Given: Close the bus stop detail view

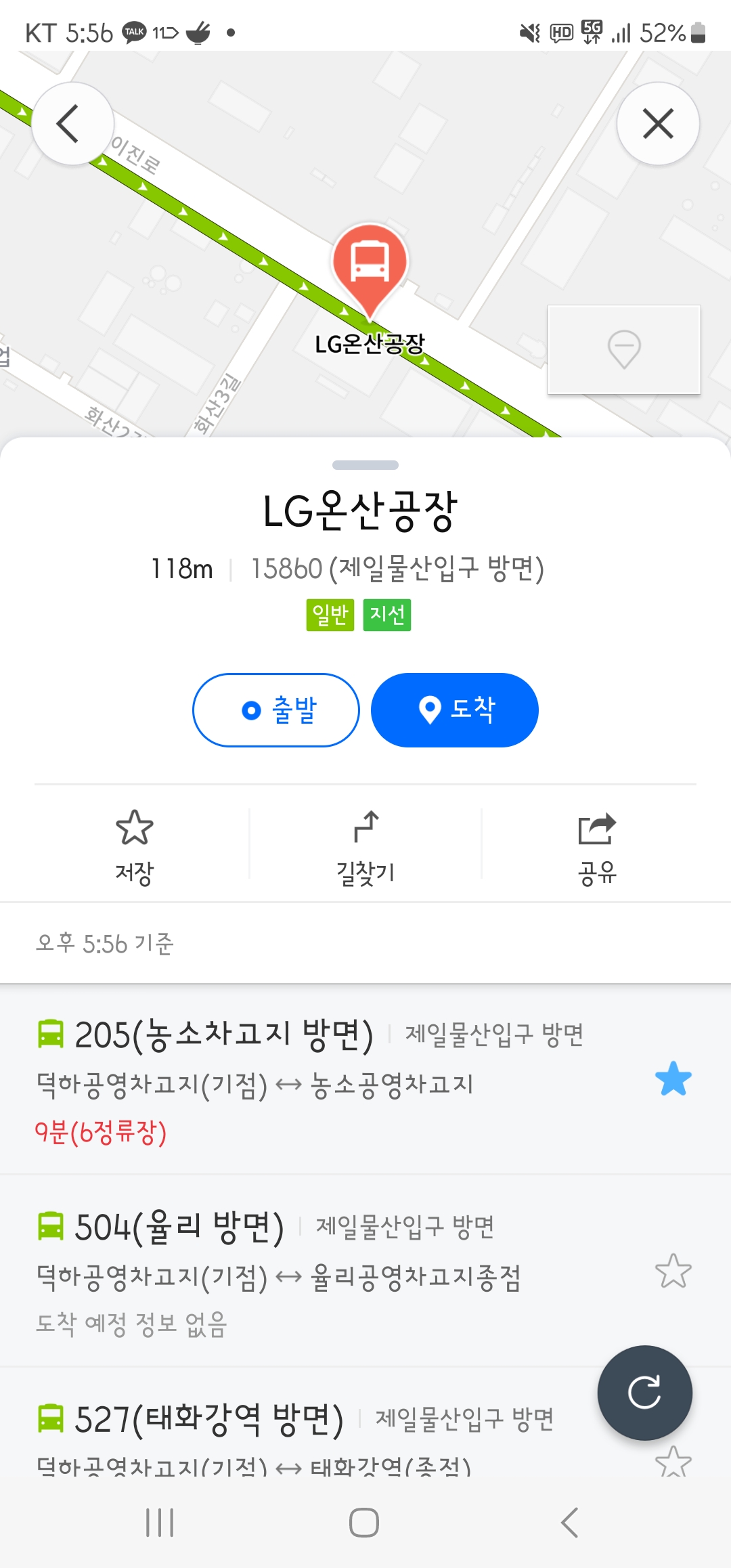Looking at the screenshot, I should [658, 124].
